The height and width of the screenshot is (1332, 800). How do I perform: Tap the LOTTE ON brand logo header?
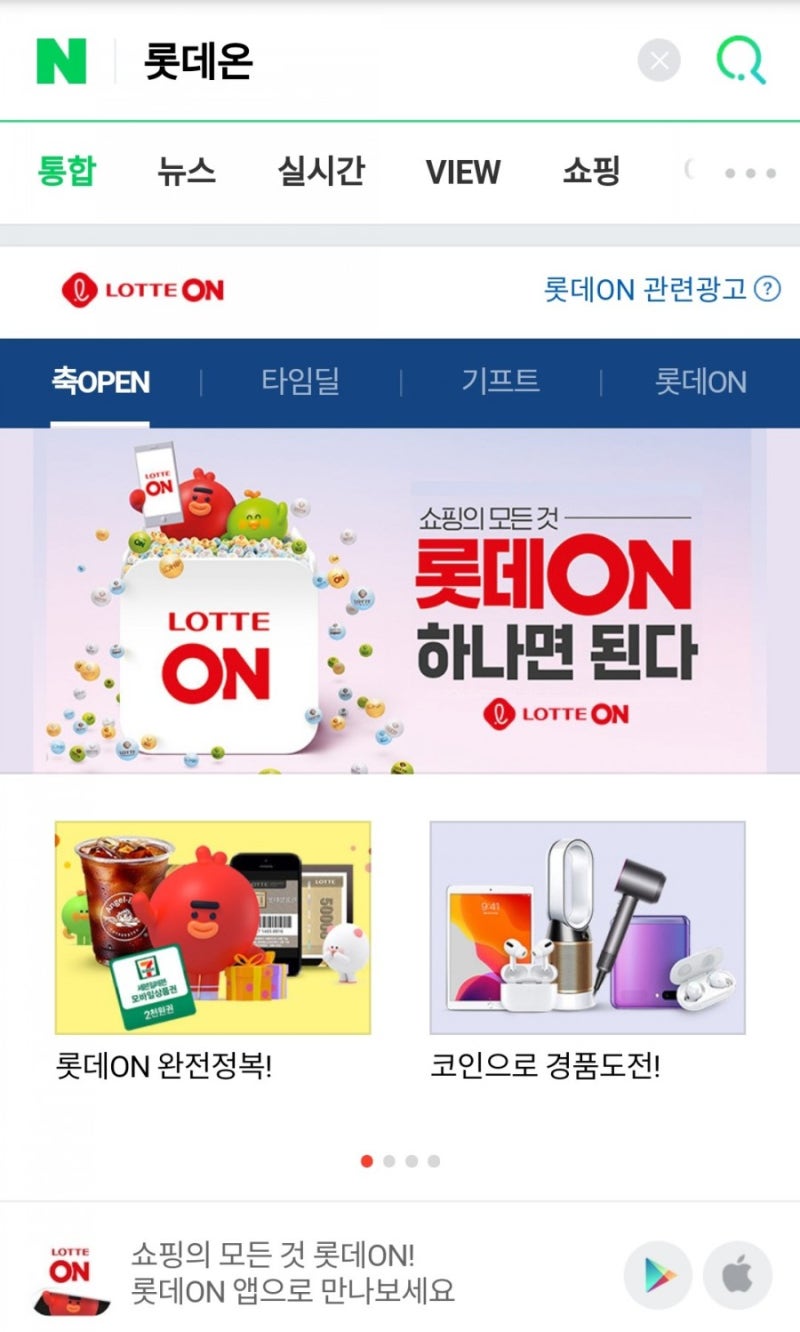[142, 290]
